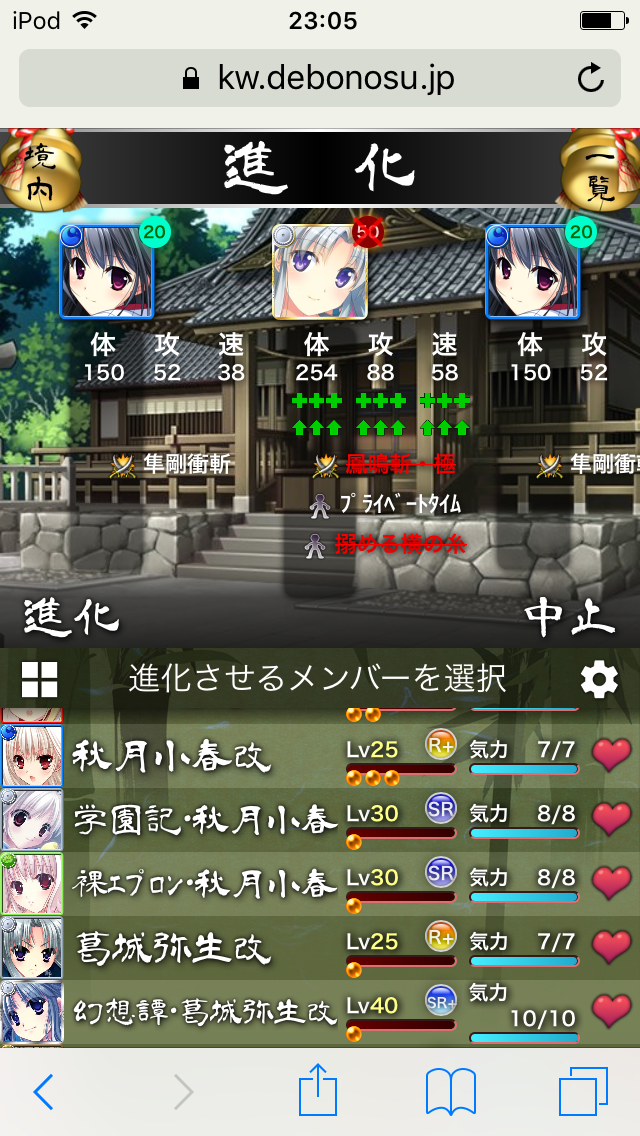Confirm evolution with the 進化 button

pyautogui.click(x=71, y=618)
